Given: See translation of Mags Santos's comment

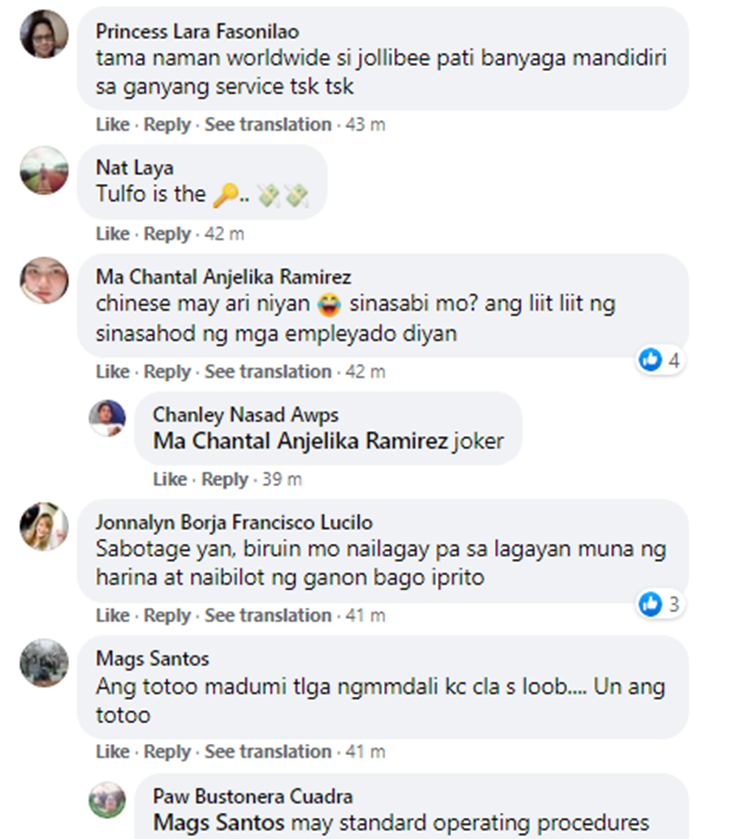Looking at the screenshot, I should pos(268,752).
